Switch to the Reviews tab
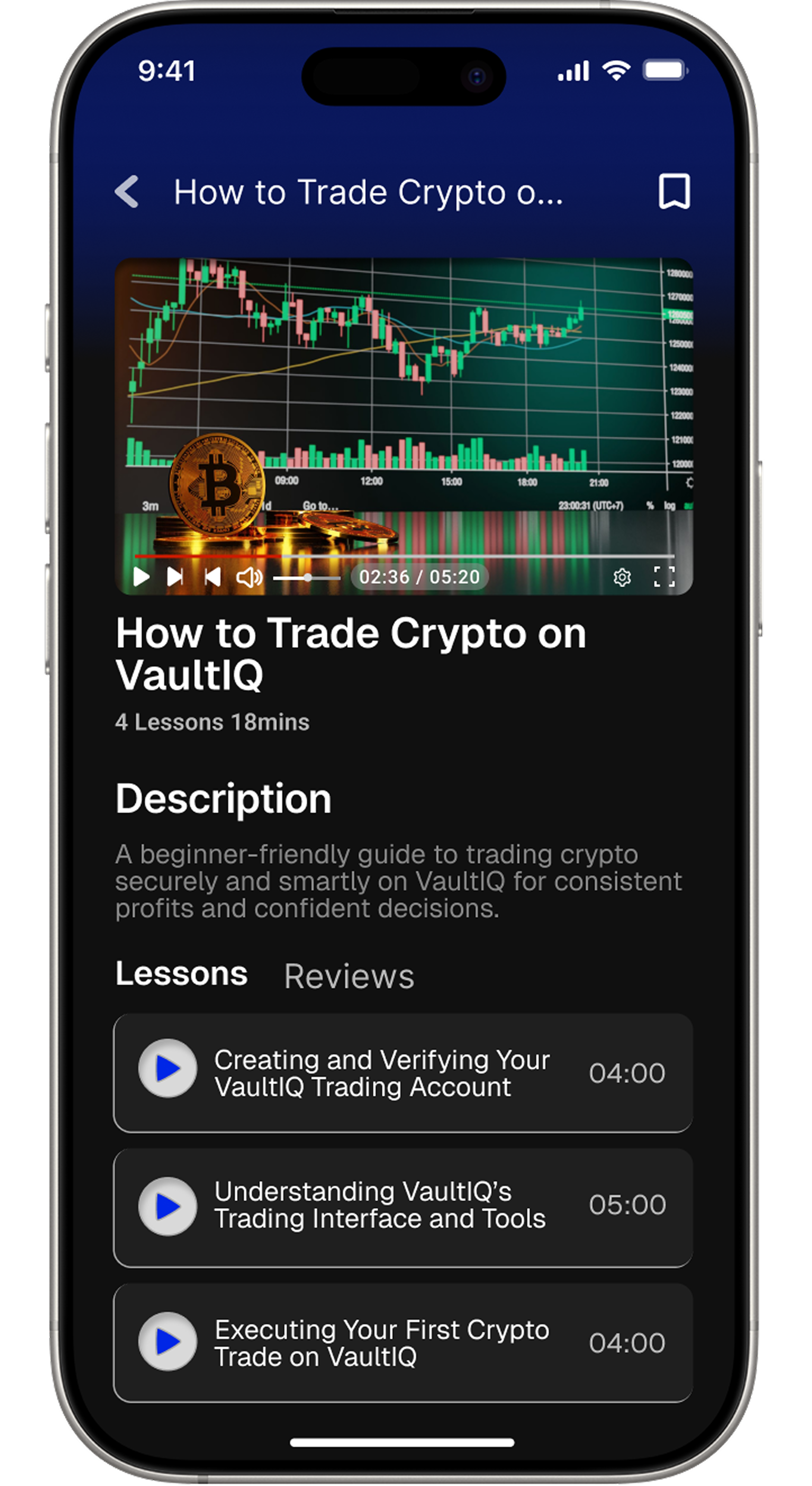Screen dimensions: 812x1486 (x=349, y=976)
